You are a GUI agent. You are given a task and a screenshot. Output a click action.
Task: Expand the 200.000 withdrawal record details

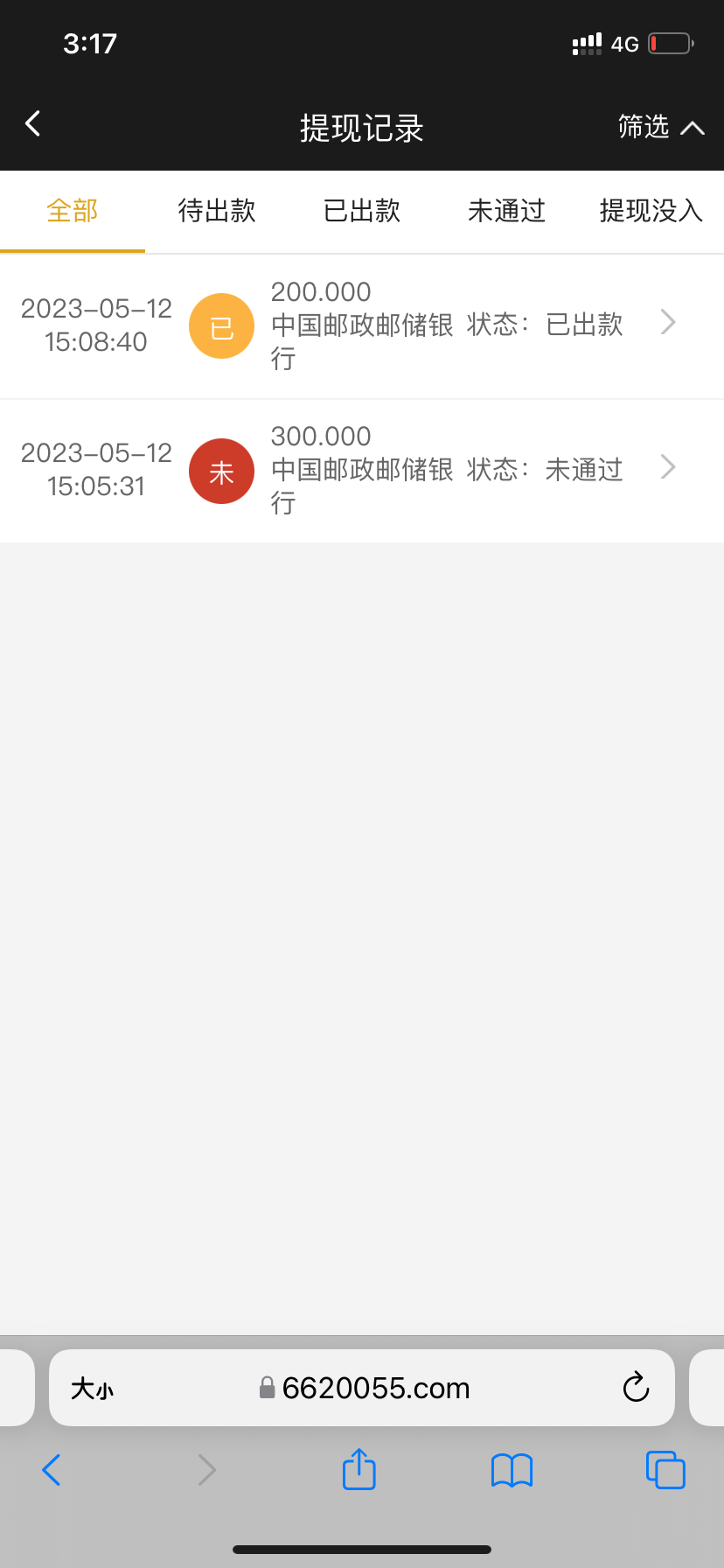coord(666,323)
